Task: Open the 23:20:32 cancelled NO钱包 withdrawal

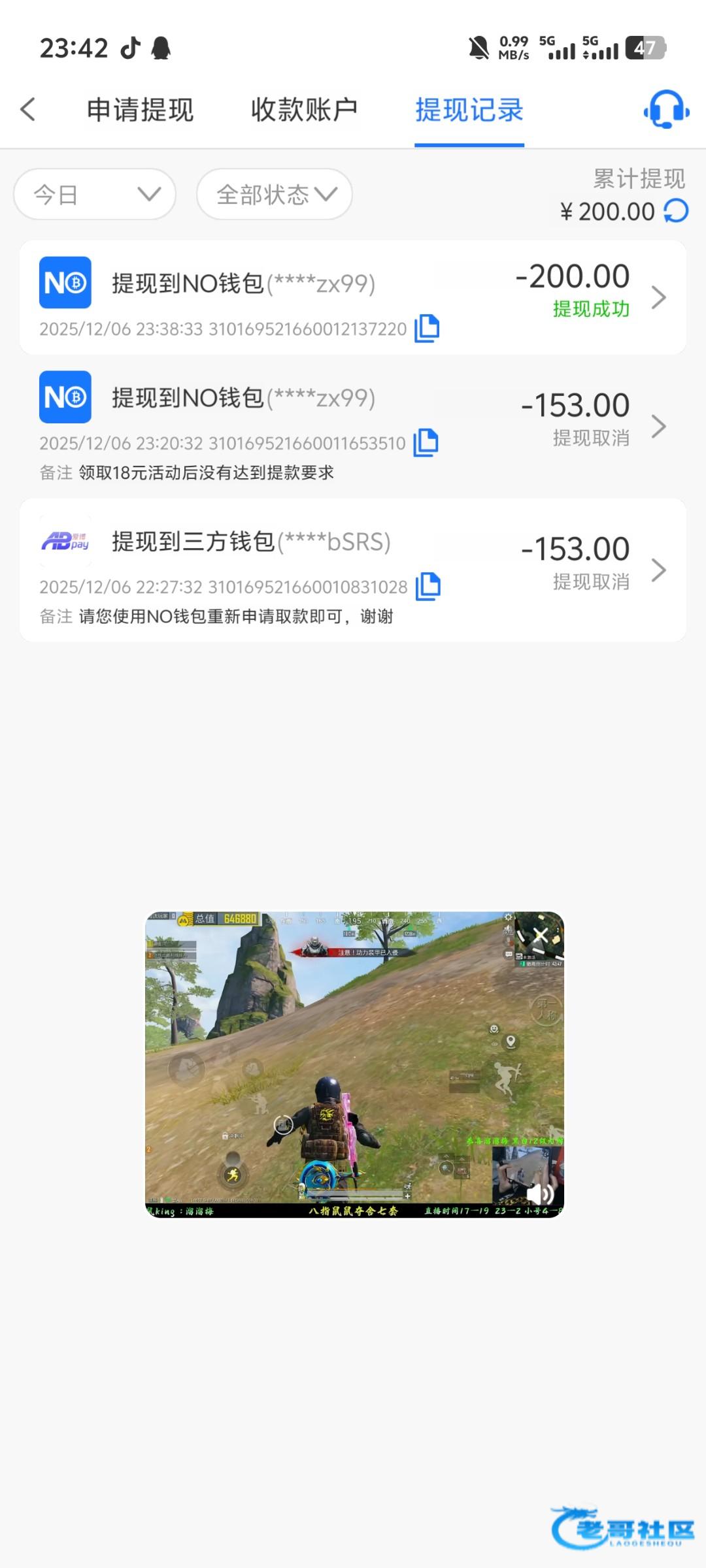Action: [x=353, y=426]
